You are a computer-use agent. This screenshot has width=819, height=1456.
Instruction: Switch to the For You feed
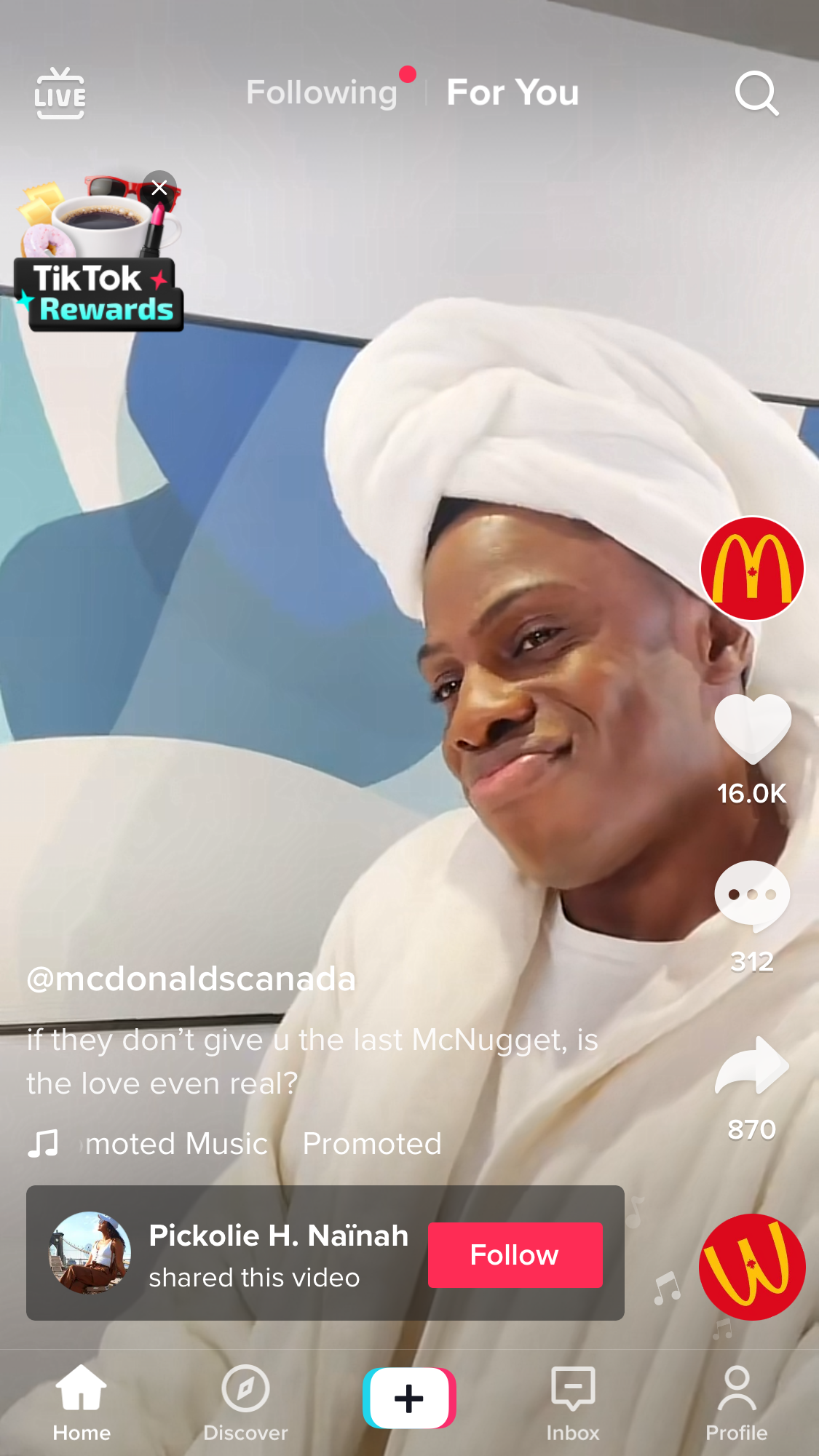[513, 93]
